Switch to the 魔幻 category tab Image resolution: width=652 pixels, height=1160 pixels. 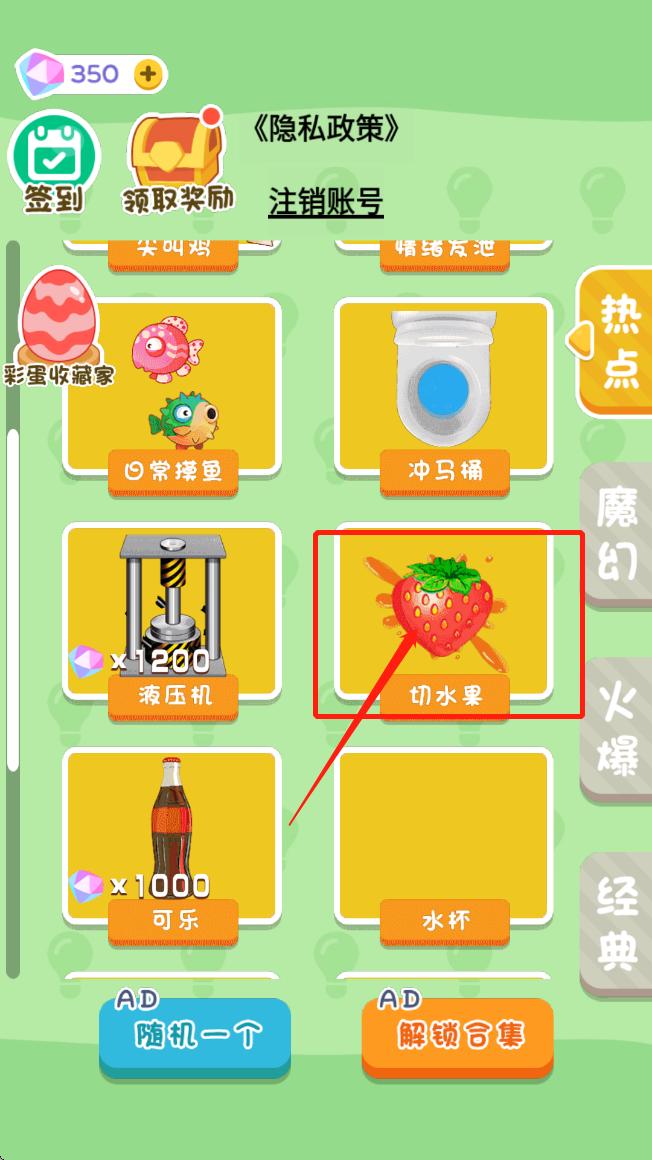click(619, 533)
